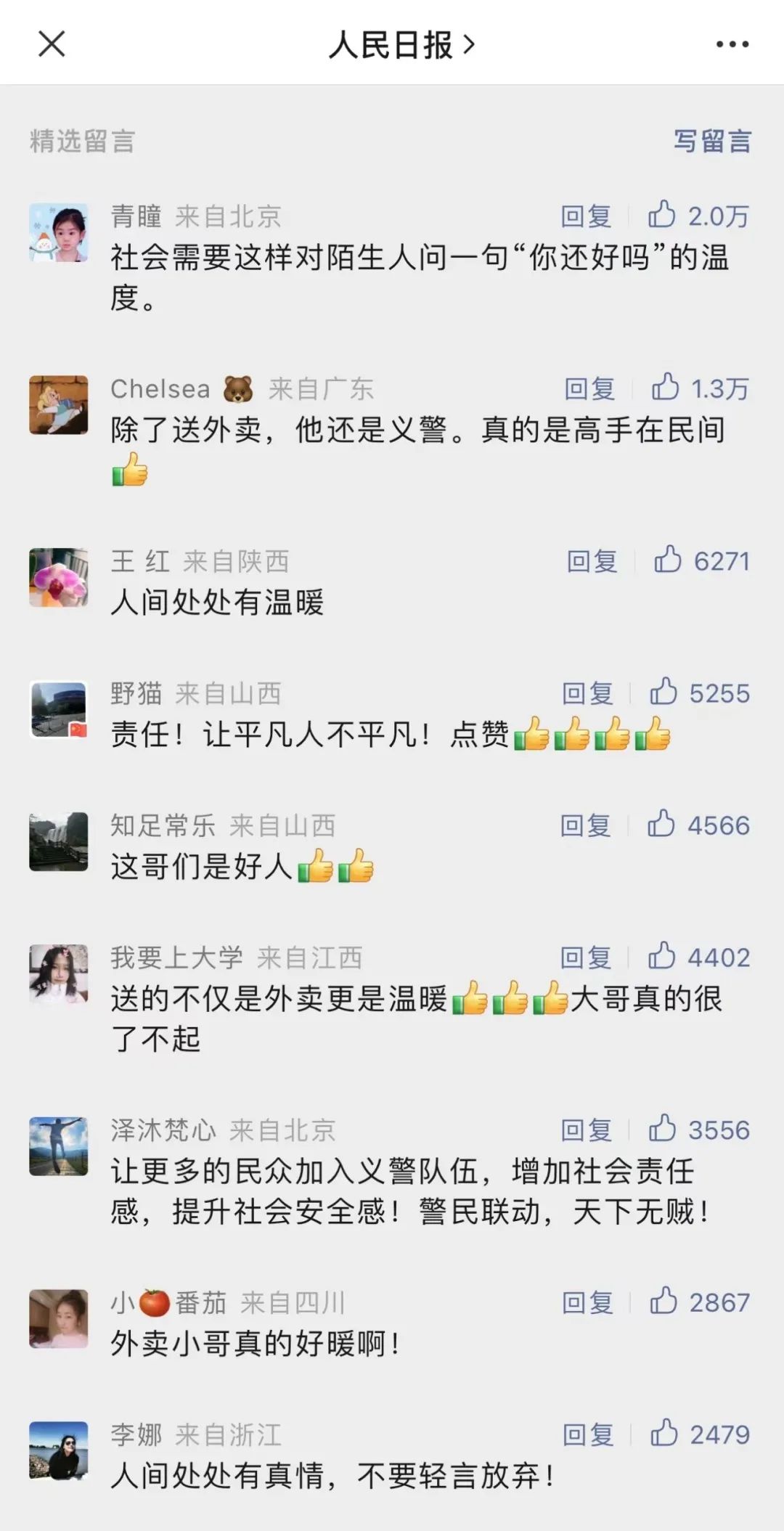Reply to 青瞳's comment
Viewport: 784px width, 1531px height.
(x=586, y=216)
